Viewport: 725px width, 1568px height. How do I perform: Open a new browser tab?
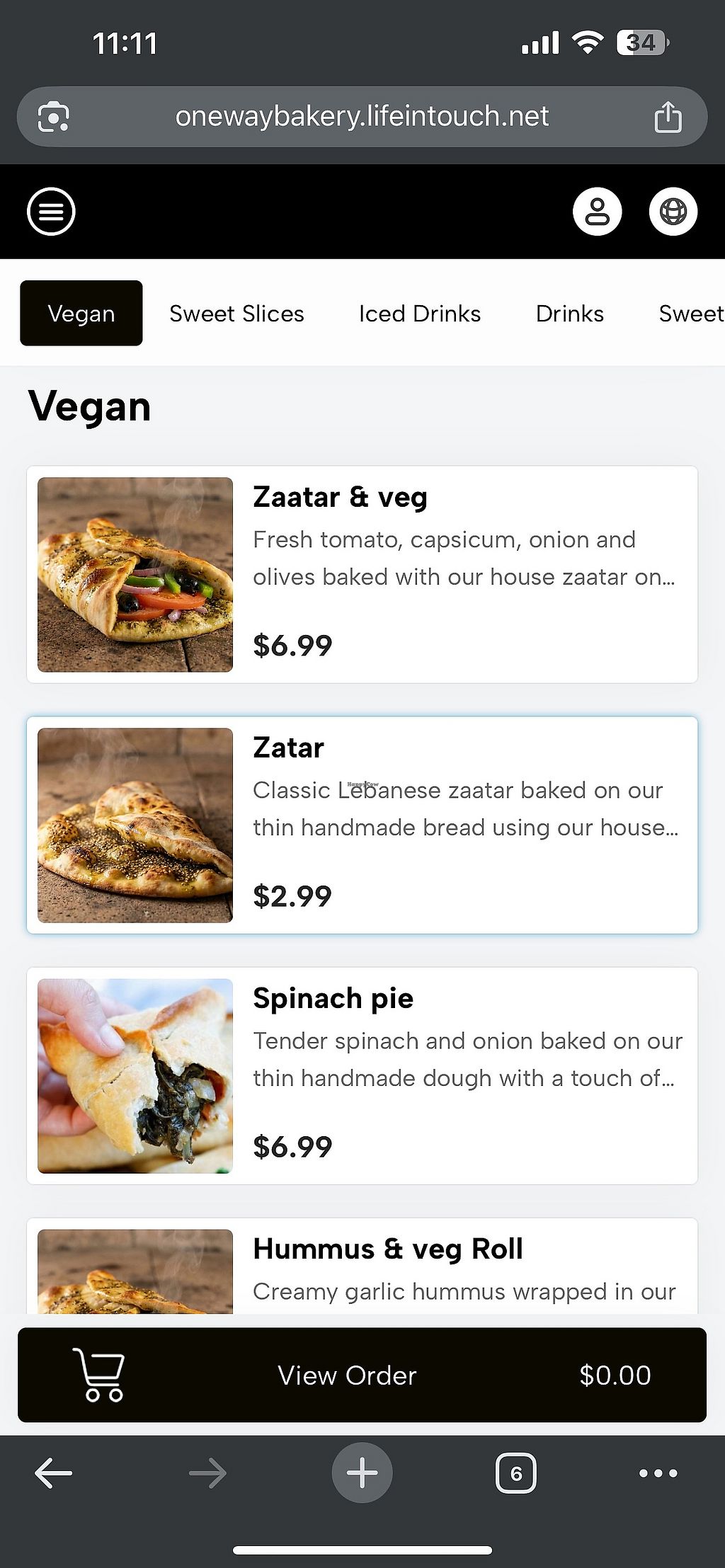click(x=362, y=1473)
